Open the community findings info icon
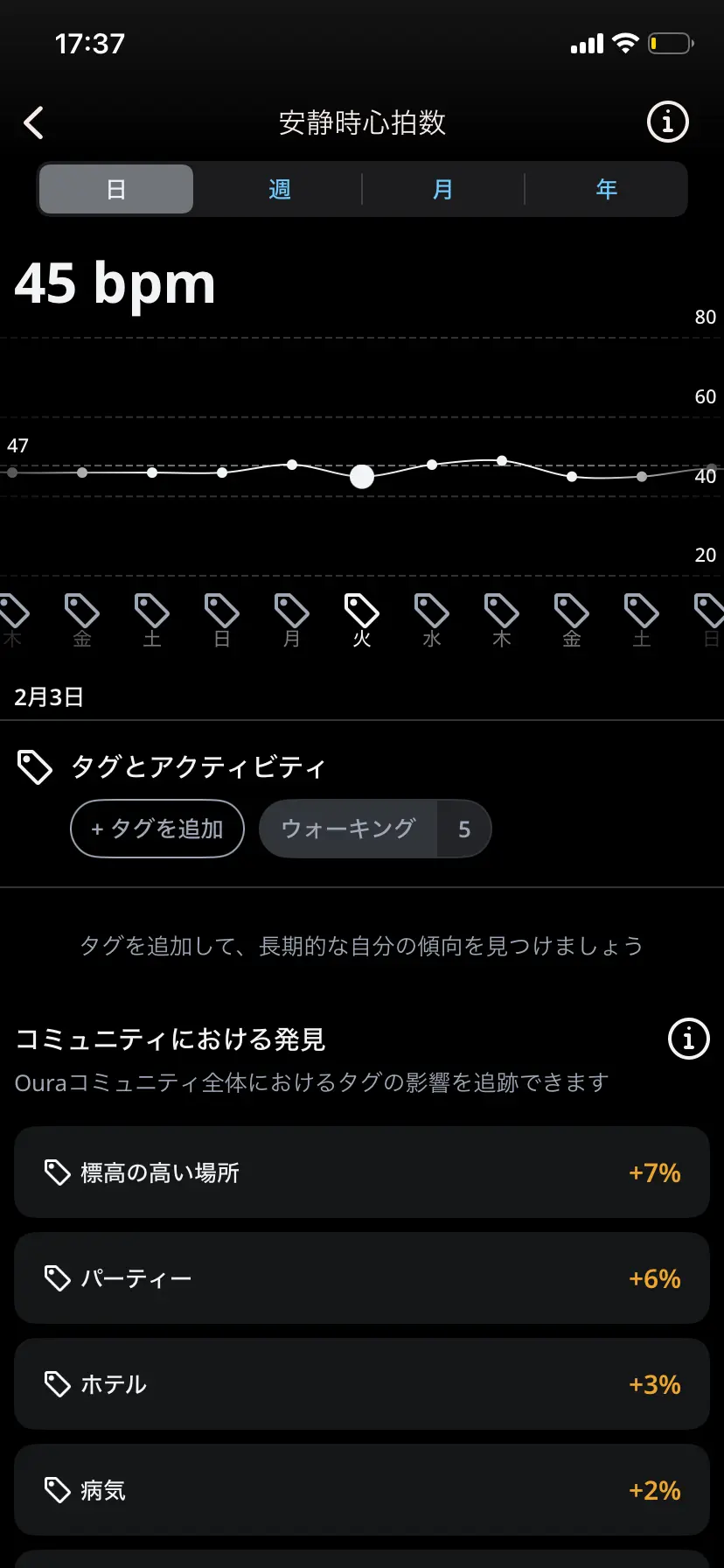 (688, 1039)
